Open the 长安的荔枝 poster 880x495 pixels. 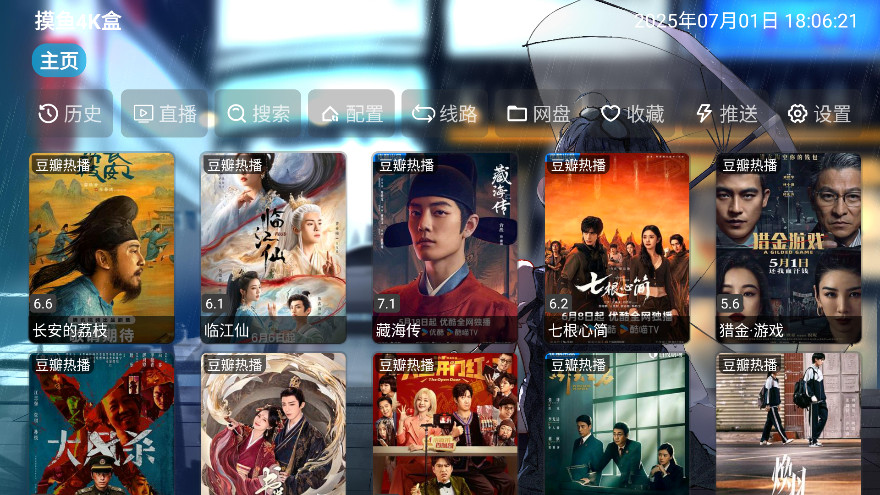tap(101, 247)
